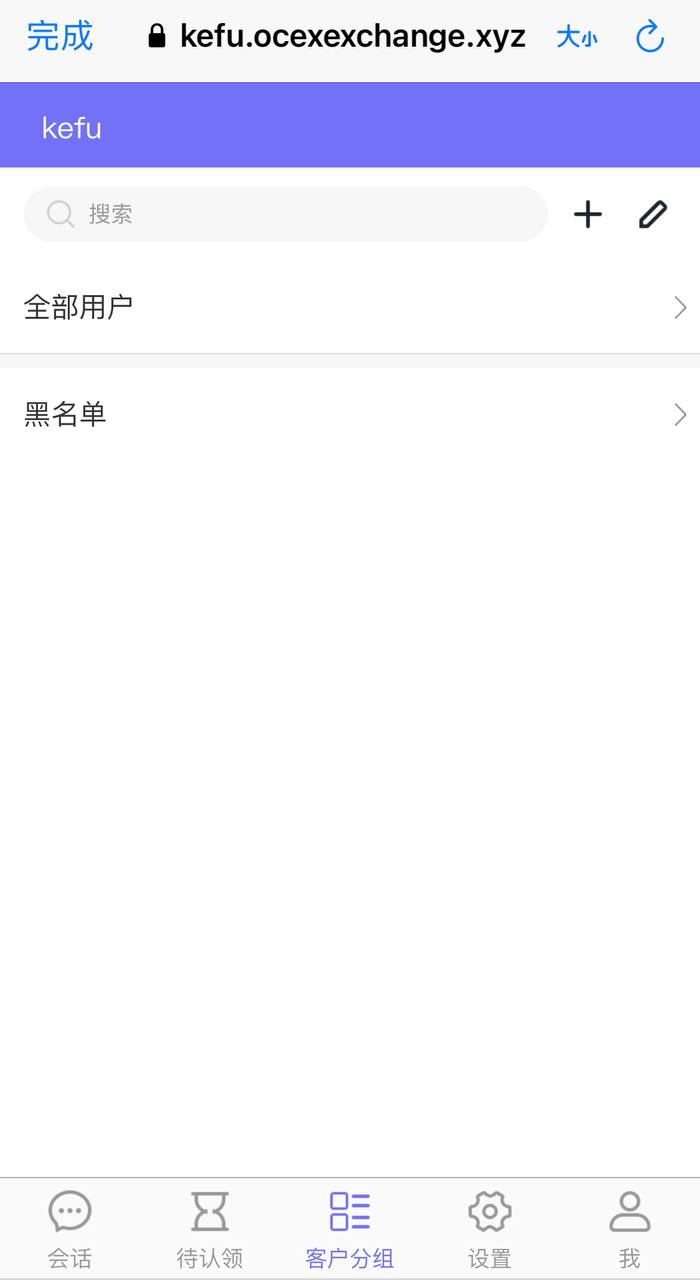Open the 大小 text size options
Viewport: 700px width, 1280px height.
pyautogui.click(x=577, y=38)
